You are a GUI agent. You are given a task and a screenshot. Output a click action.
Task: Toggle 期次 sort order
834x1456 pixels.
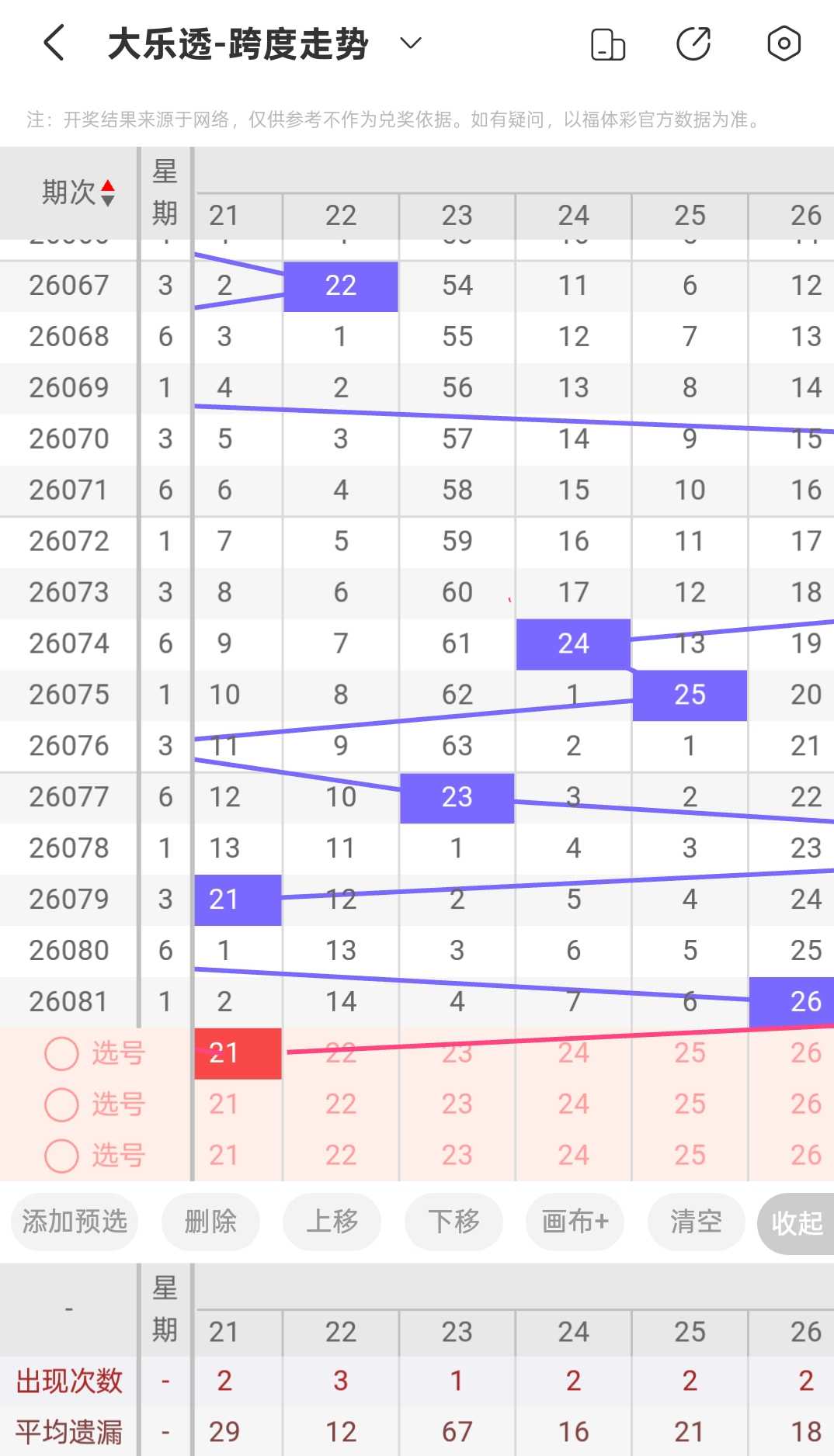tap(78, 192)
